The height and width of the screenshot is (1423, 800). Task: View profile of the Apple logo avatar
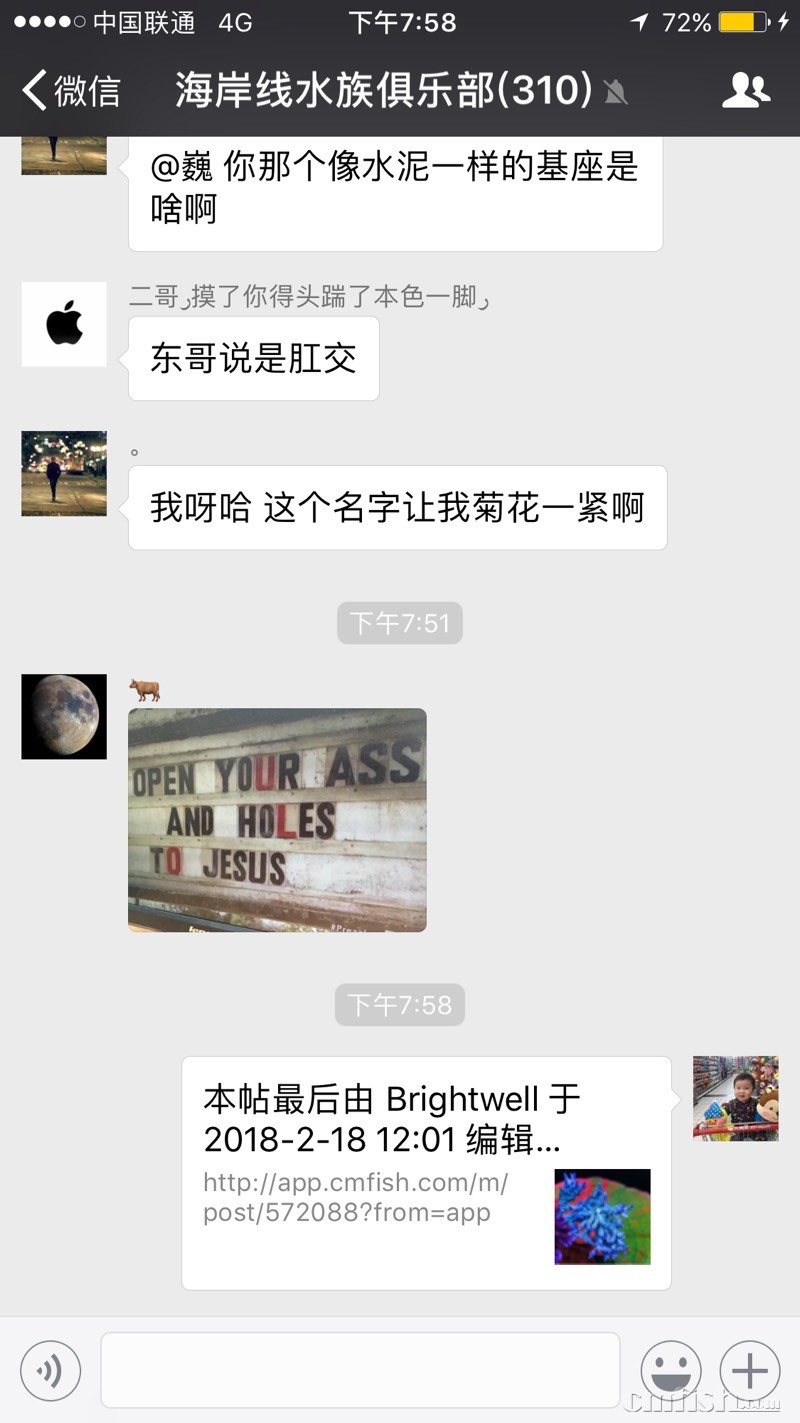point(64,325)
